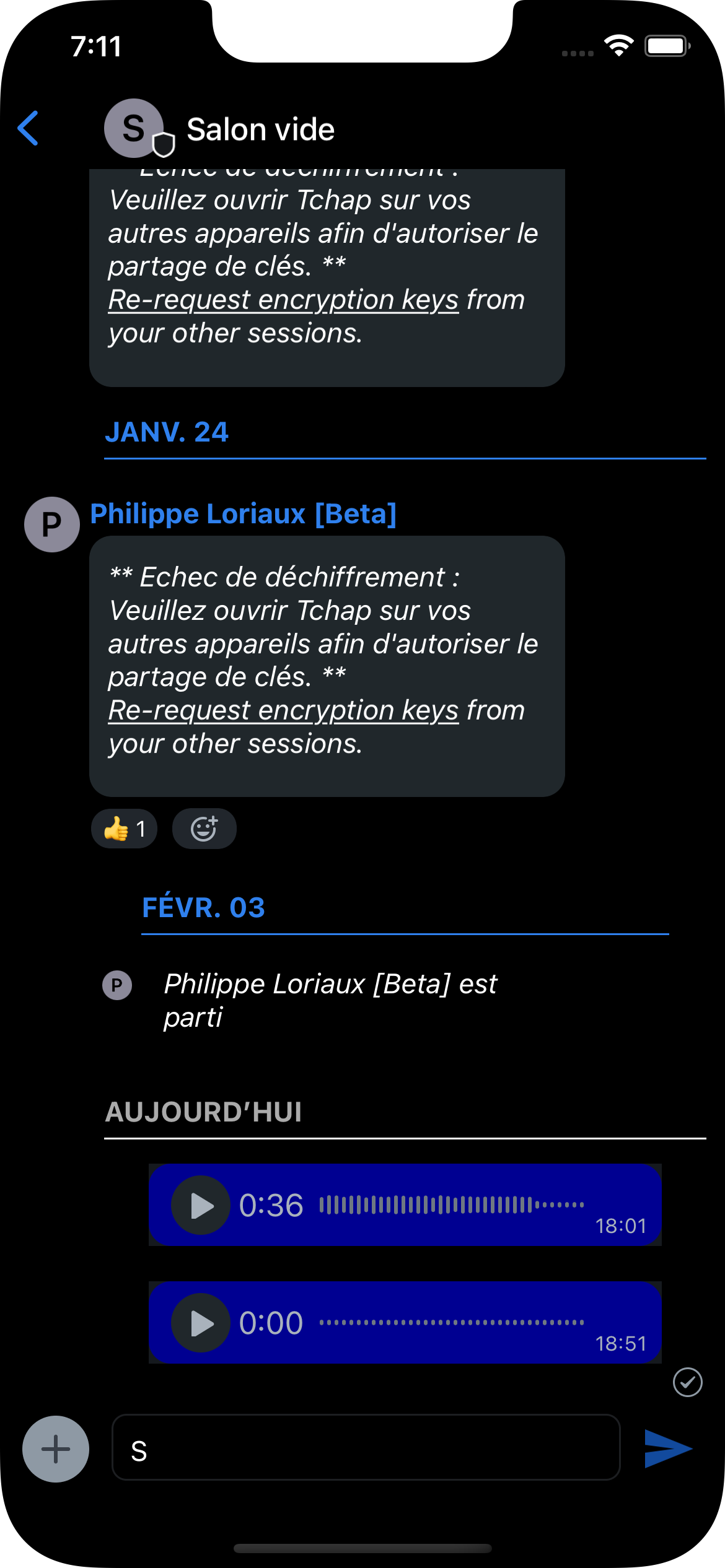Toggle the thumbs up reaction
The height and width of the screenshot is (1568, 725).
coord(124,829)
